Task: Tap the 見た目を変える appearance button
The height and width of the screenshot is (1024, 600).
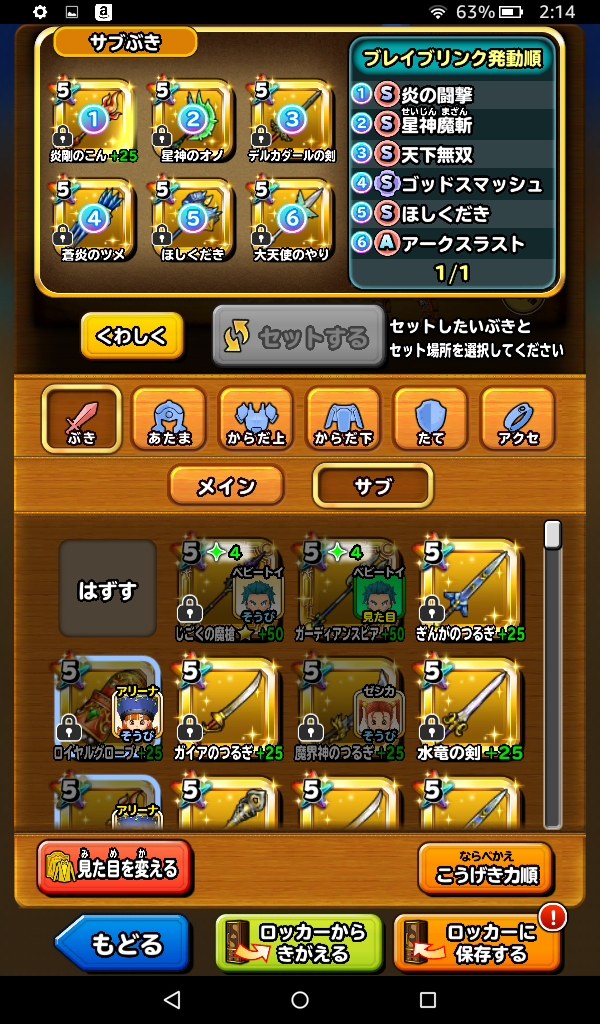Action: (x=114, y=868)
